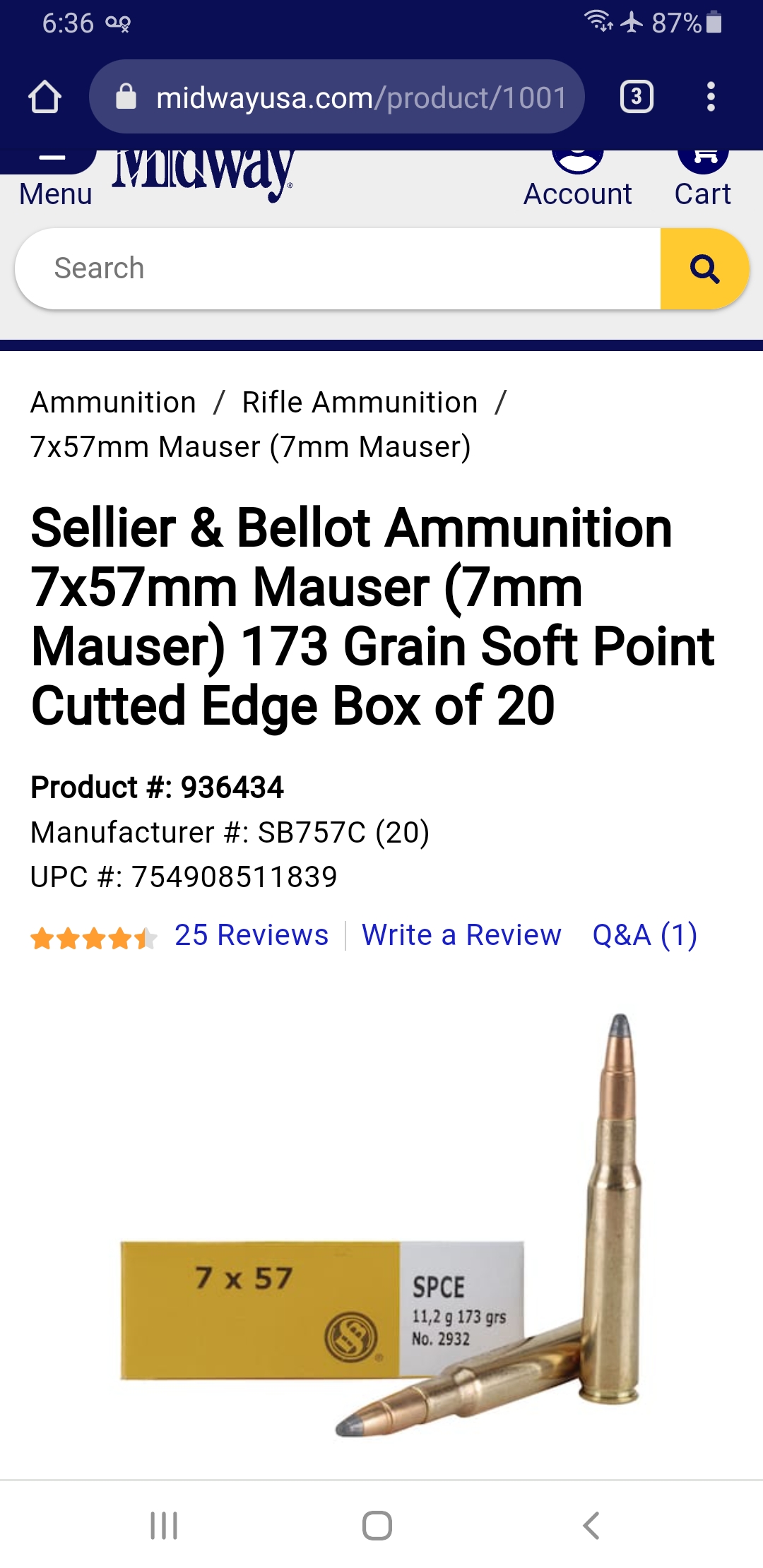The image size is (763, 1568).
Task: Read the 25 Reviews
Action: 251,935
